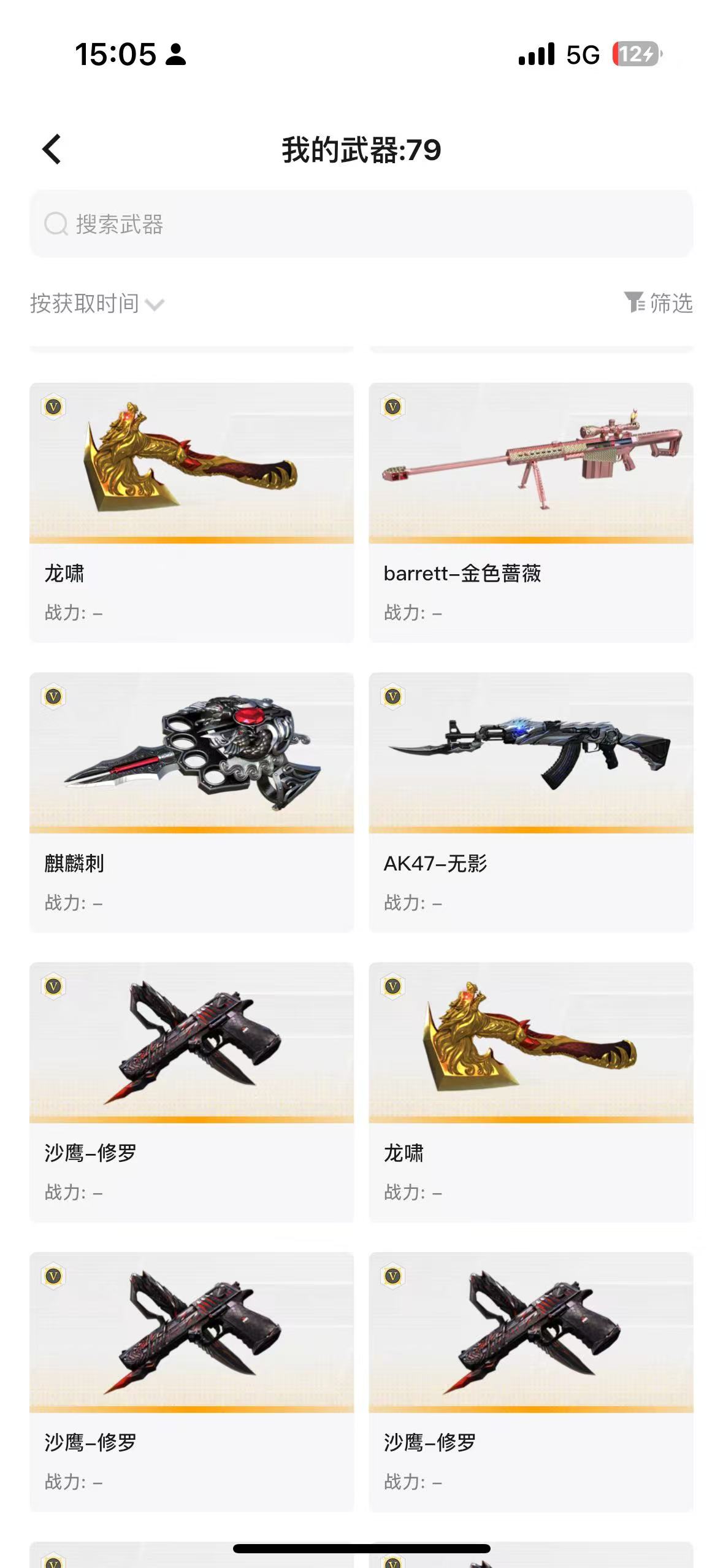Image resolution: width=723 pixels, height=1568 pixels.
Task: Open the barrett-金色蔷薇 weapon card
Action: click(x=530, y=512)
